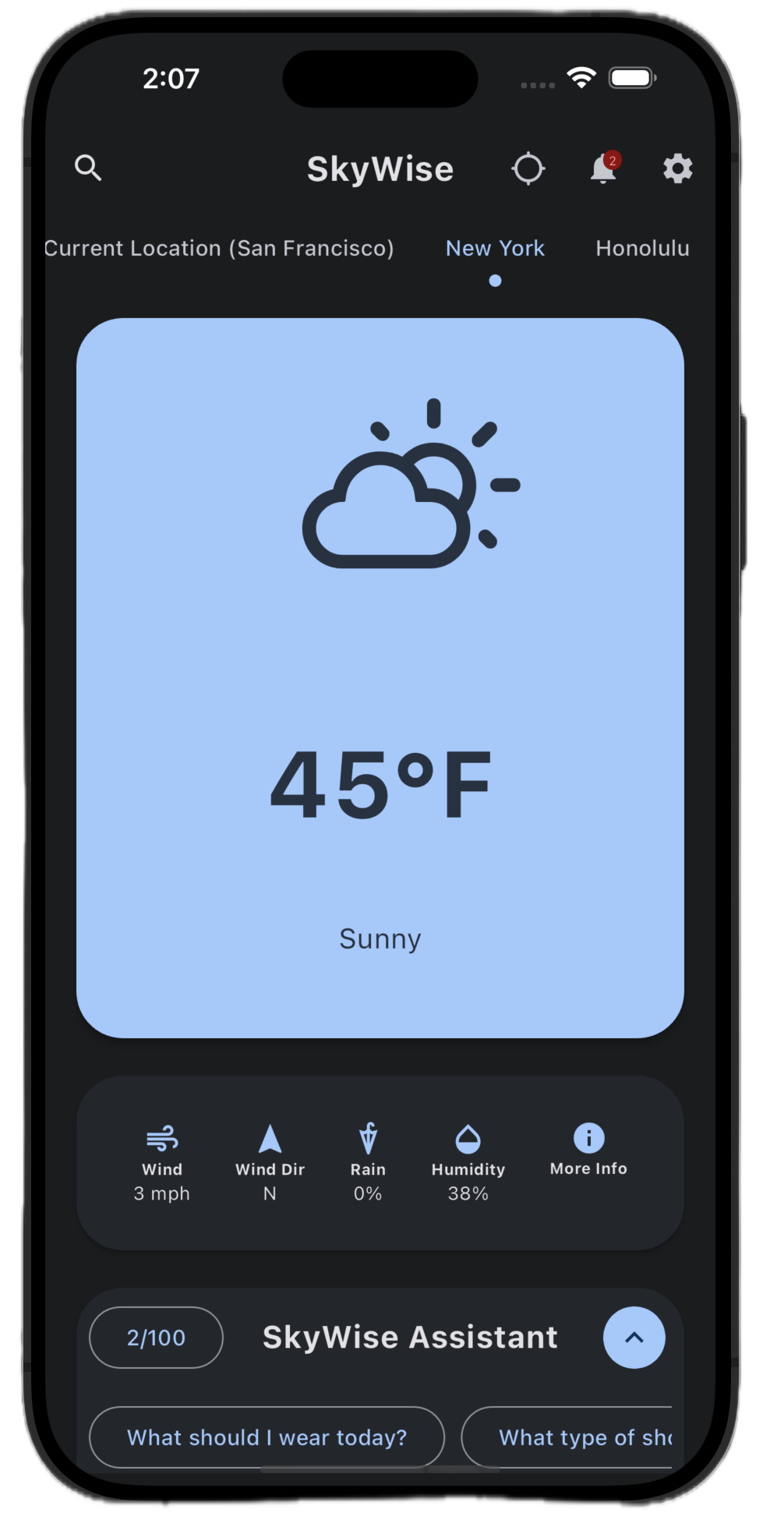Switch to Current Location (San Francisco) tab
Screen dimensions: 784x1534
pyautogui.click(x=219, y=249)
